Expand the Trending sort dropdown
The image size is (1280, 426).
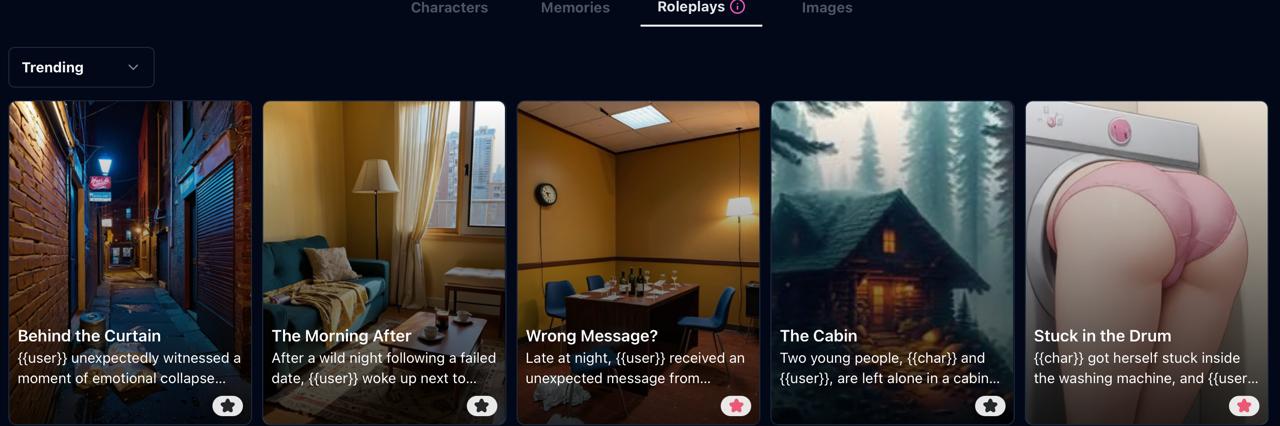[81, 67]
